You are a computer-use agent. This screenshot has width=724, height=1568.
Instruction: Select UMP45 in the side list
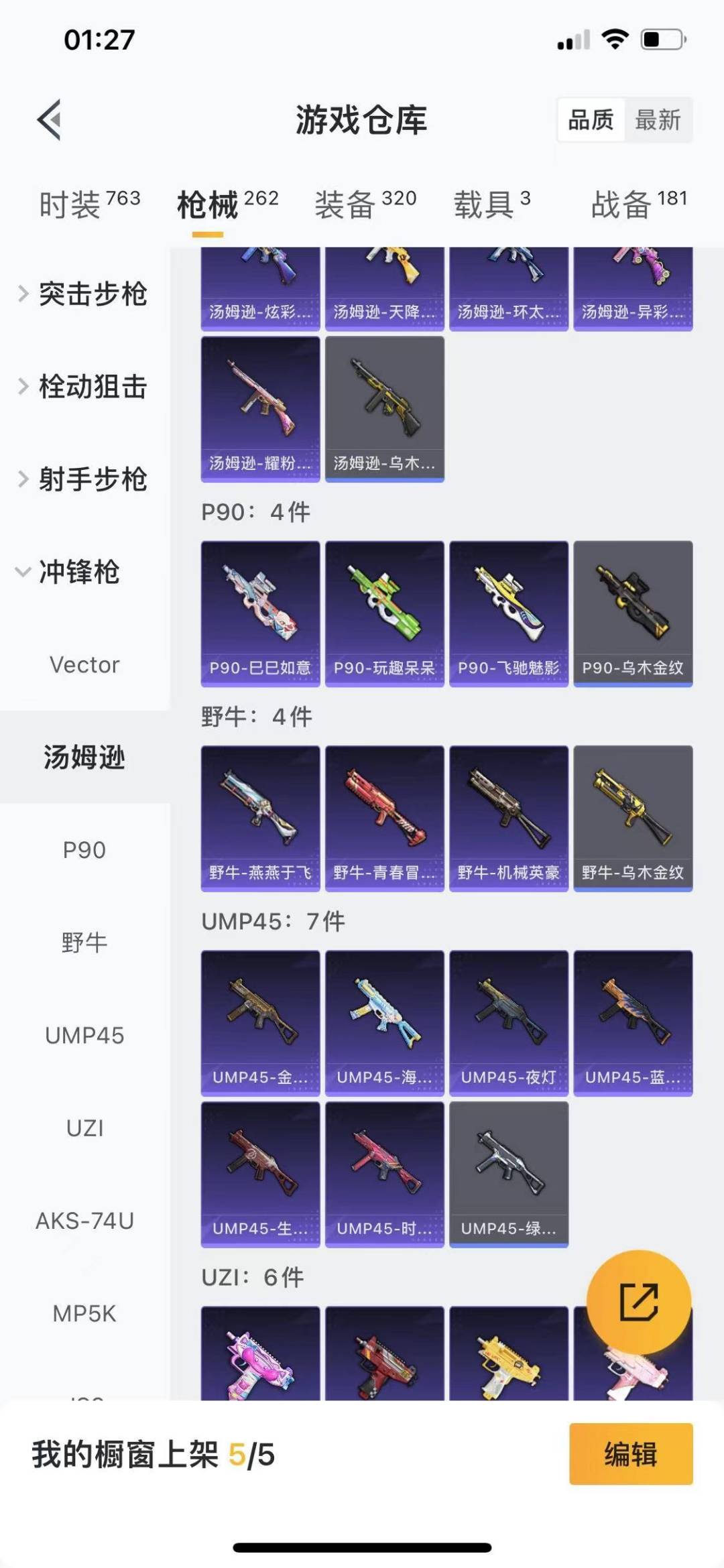click(84, 1035)
